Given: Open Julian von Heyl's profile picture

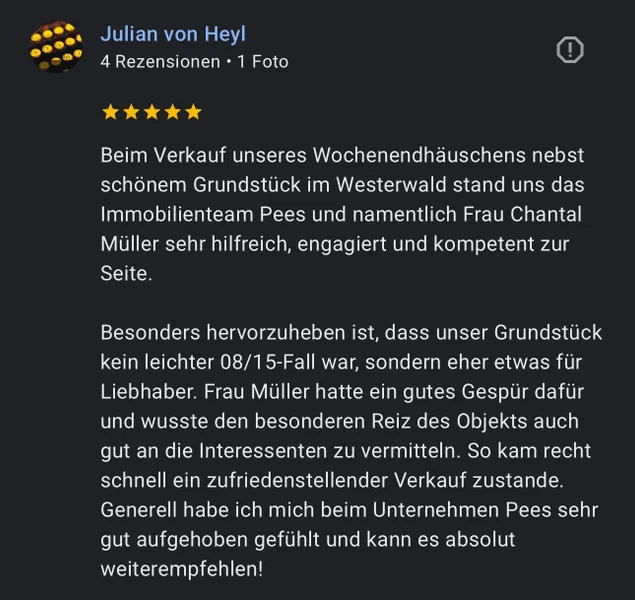Looking at the screenshot, I should [56, 47].
